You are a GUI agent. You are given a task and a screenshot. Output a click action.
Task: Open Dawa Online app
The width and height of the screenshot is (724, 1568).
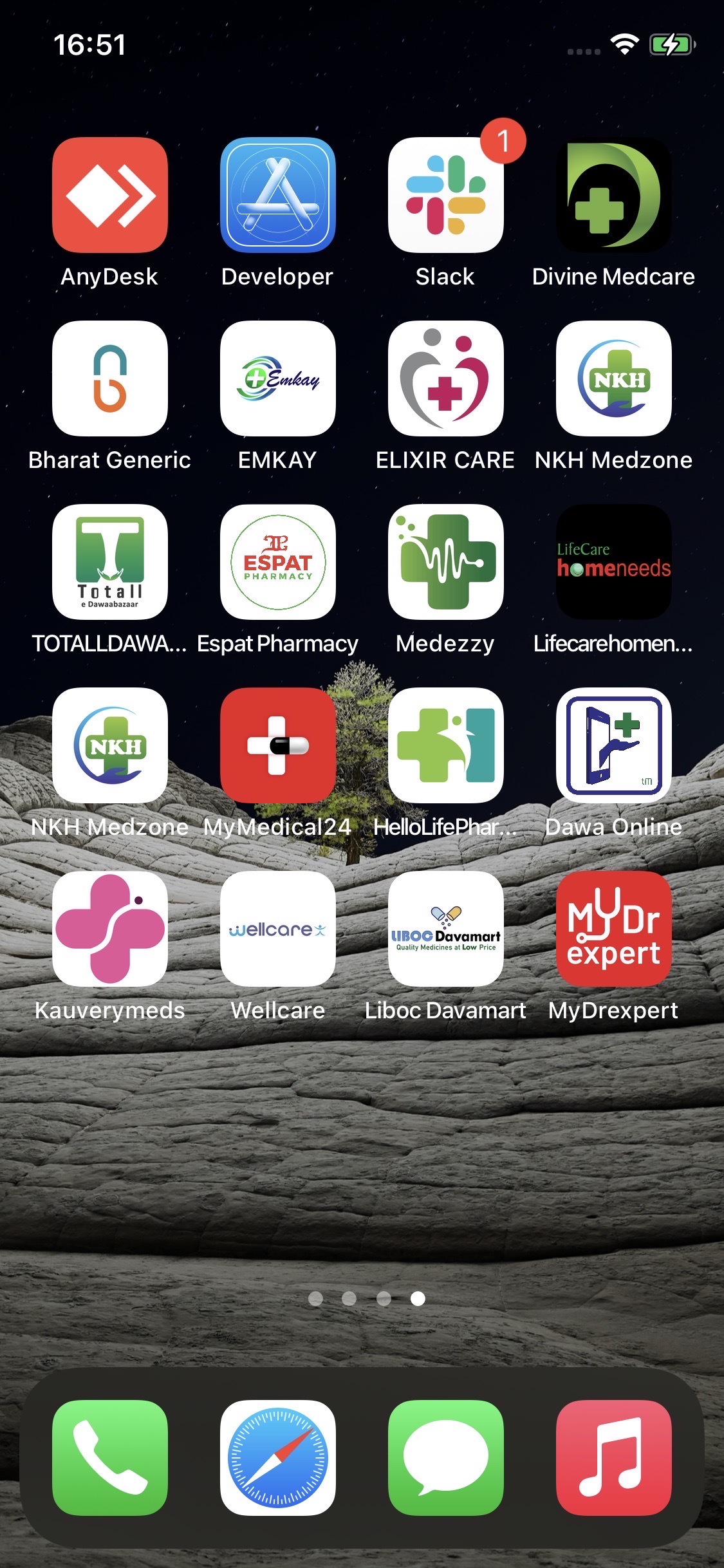click(x=614, y=745)
